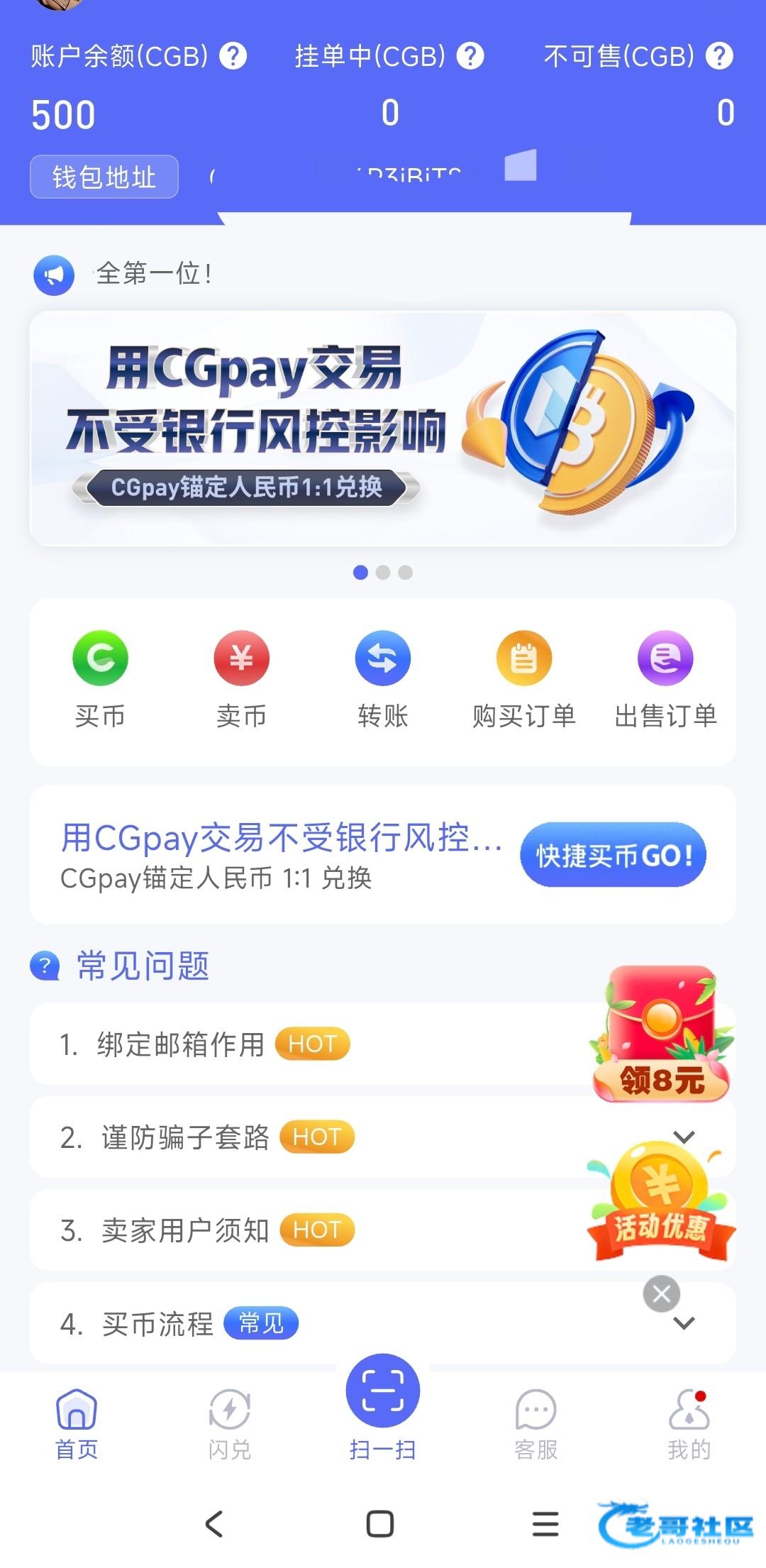Tap the 快捷买币GO! button

tap(613, 855)
